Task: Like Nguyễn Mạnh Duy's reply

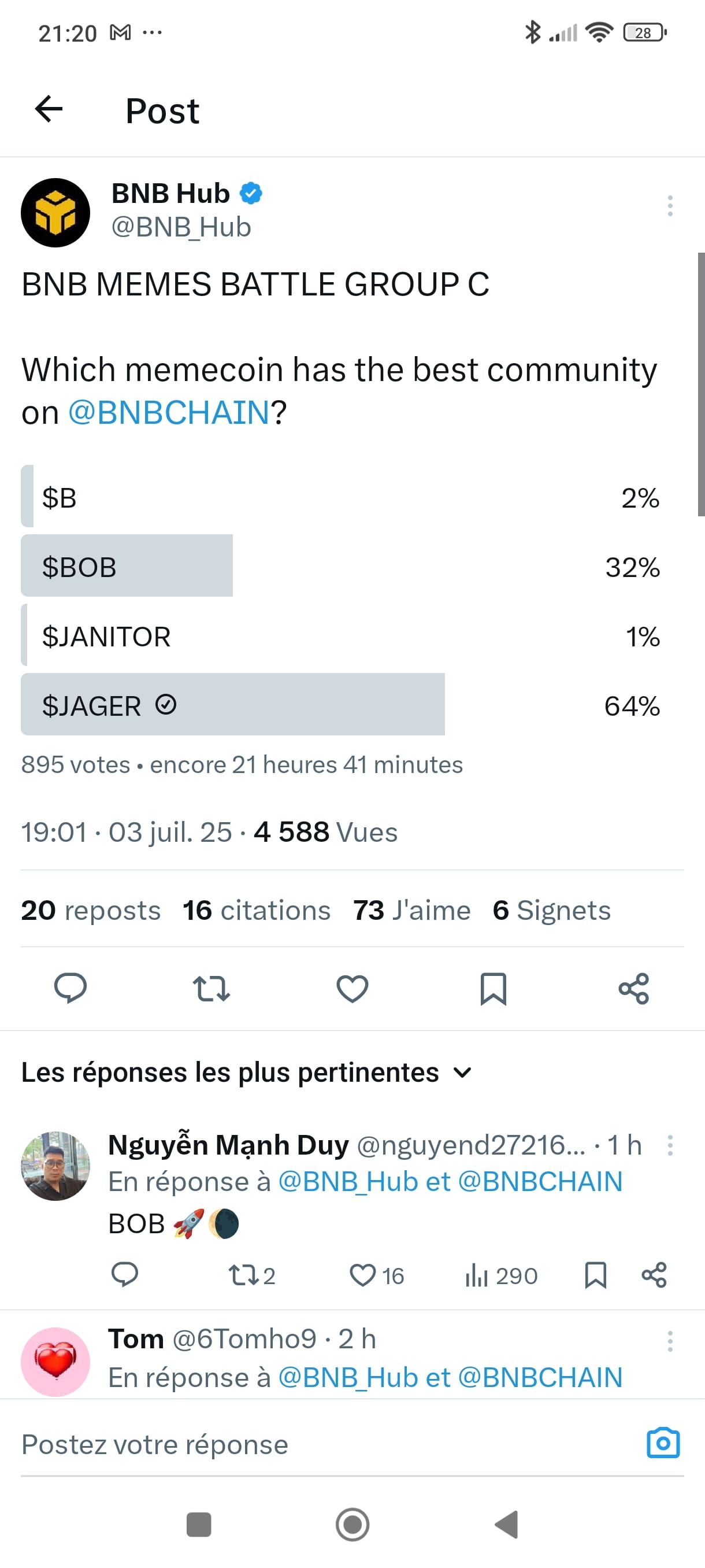Action: (x=377, y=1275)
